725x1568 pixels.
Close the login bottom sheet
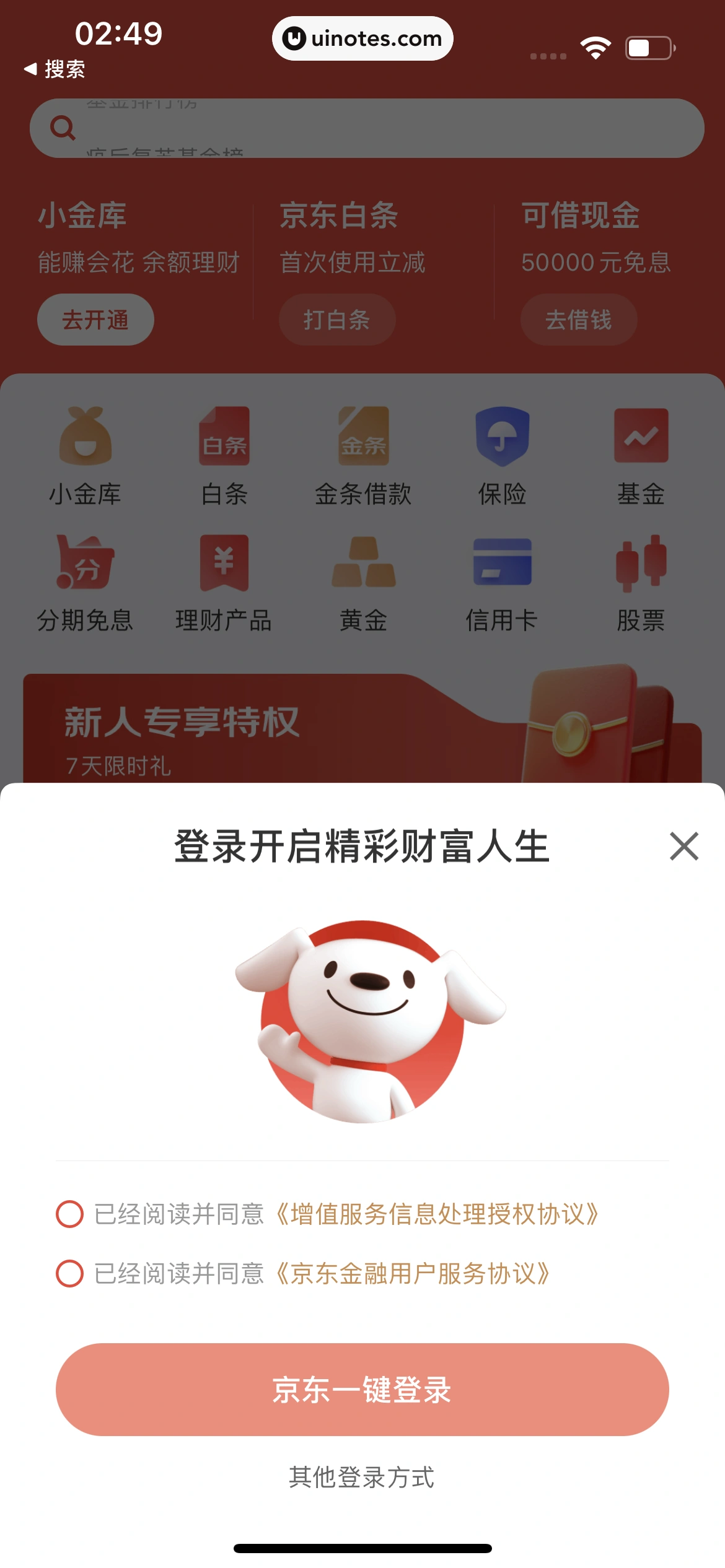coord(683,846)
